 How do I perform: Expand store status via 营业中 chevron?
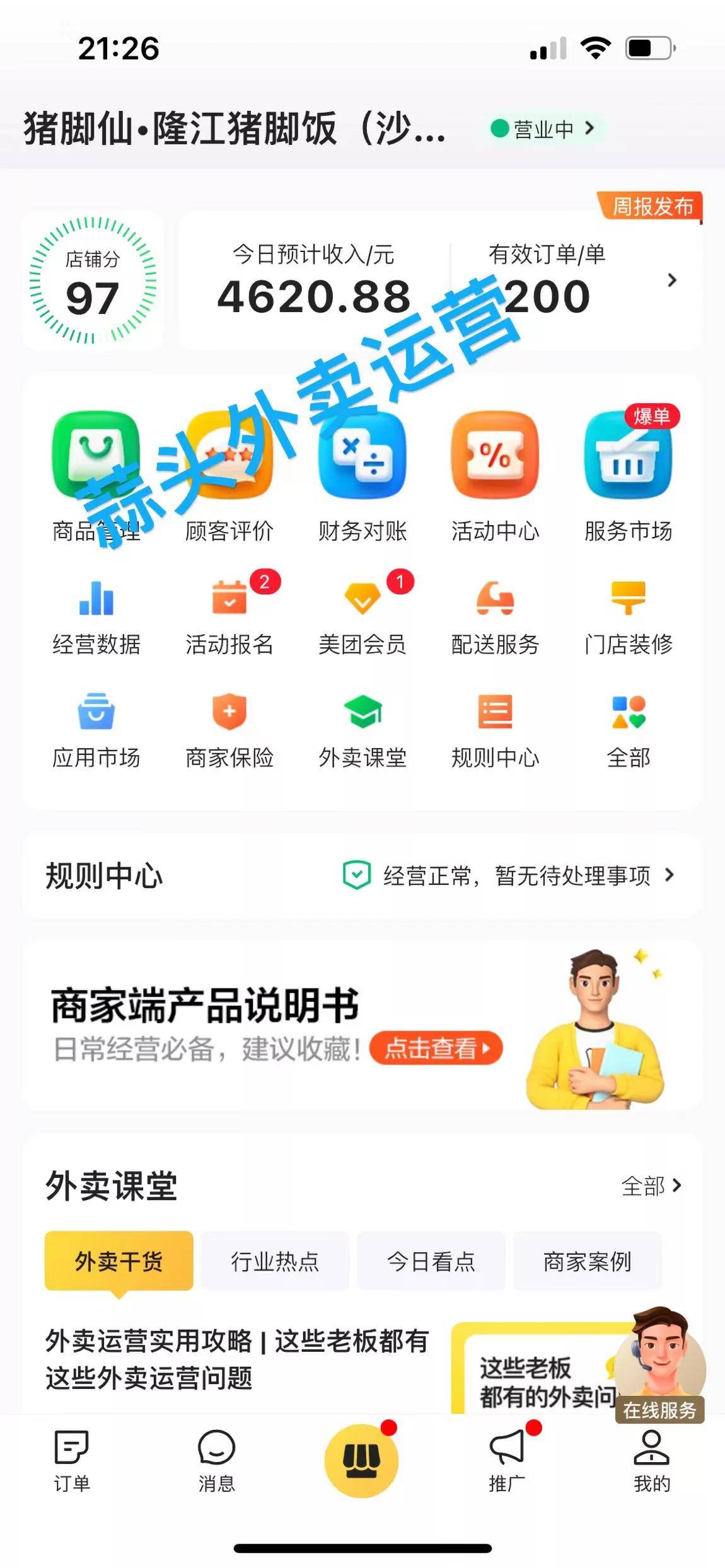[x=548, y=129]
